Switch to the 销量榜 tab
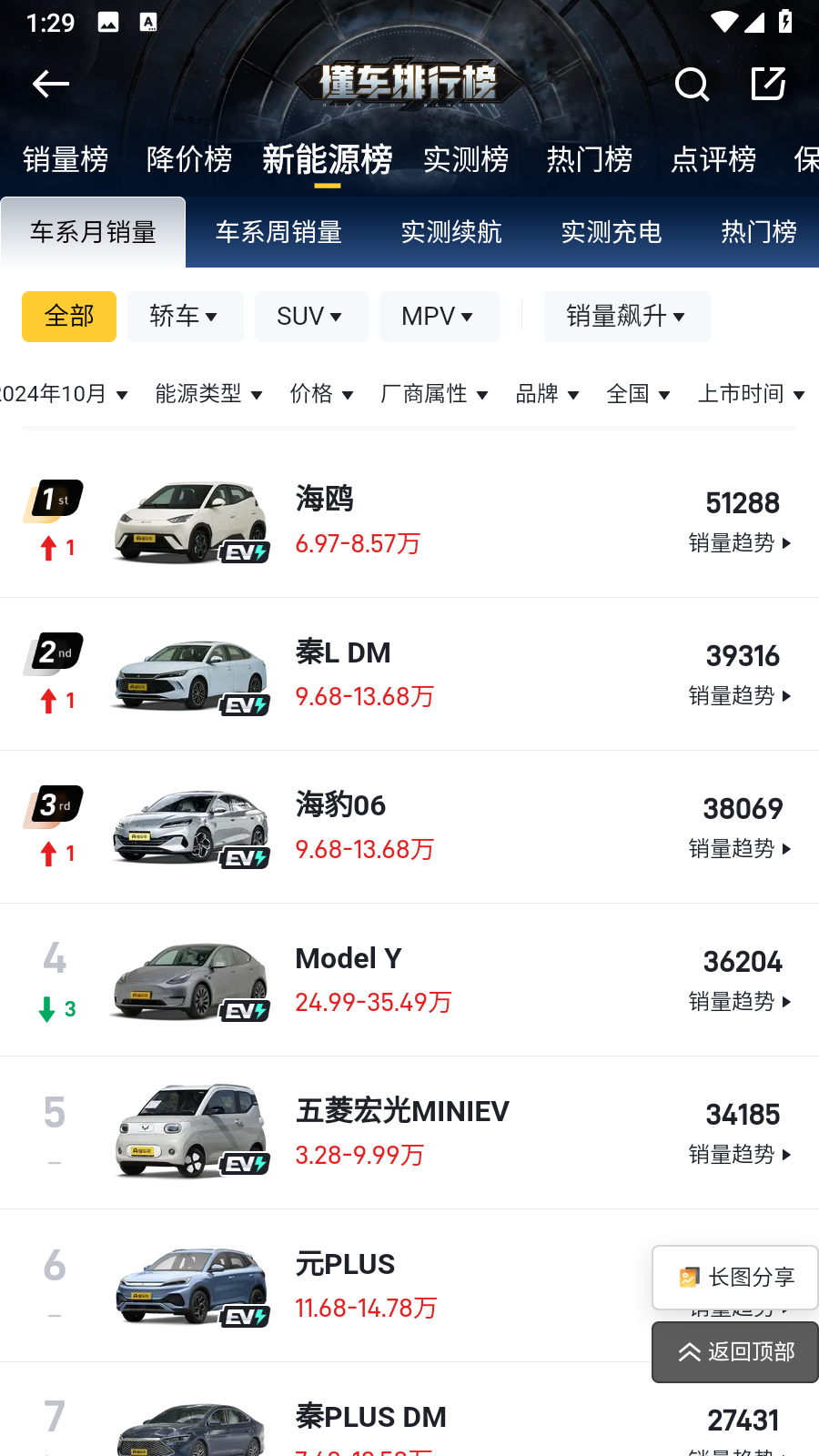This screenshot has width=819, height=1456. pyautogui.click(x=66, y=160)
